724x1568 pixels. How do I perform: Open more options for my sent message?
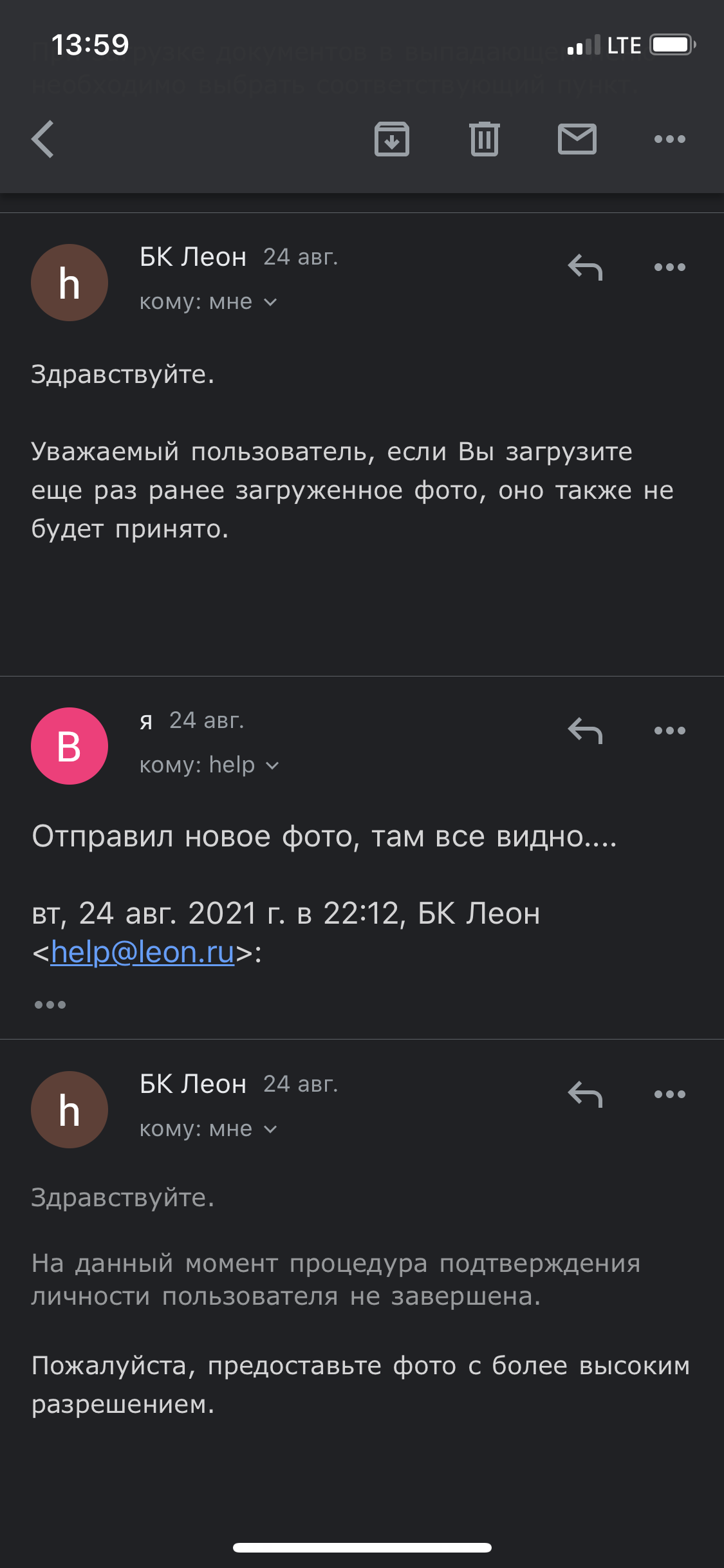[x=669, y=731]
